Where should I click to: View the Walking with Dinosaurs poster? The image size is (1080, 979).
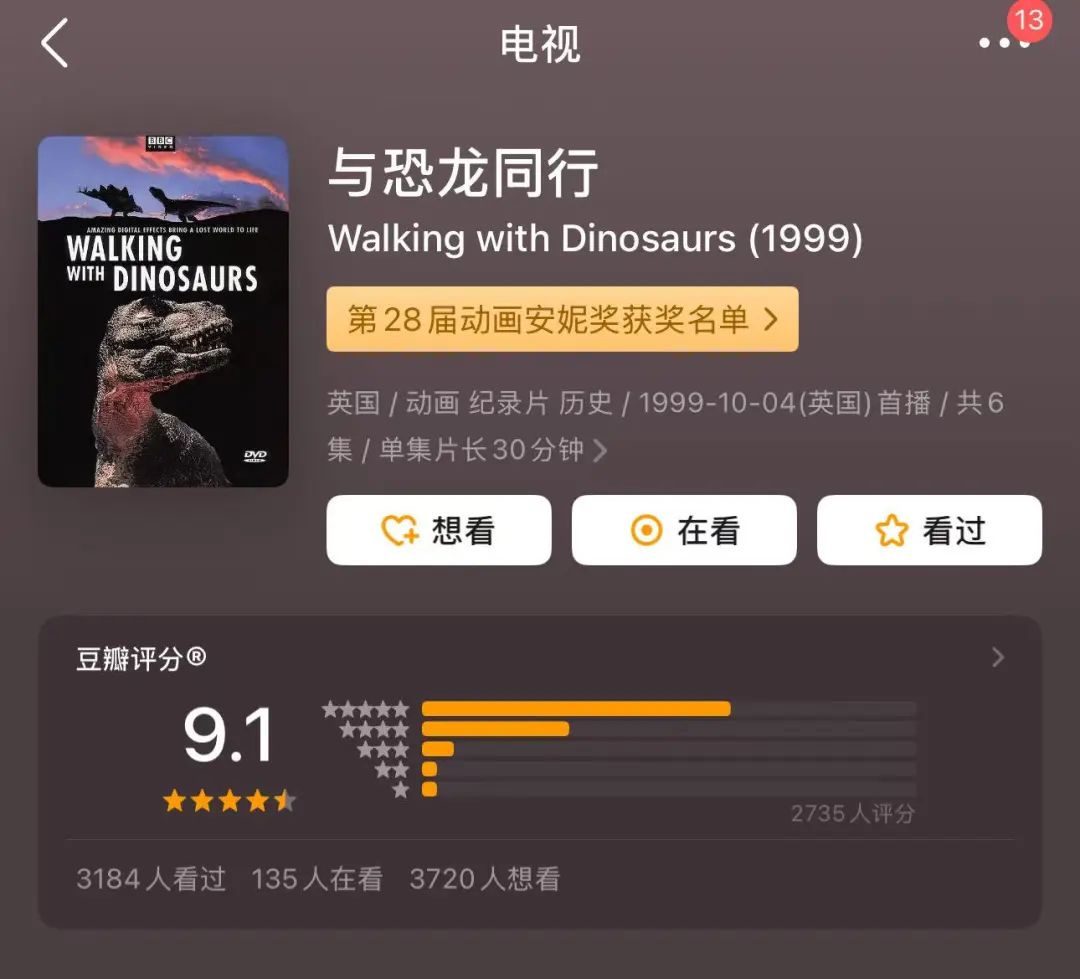(163, 312)
